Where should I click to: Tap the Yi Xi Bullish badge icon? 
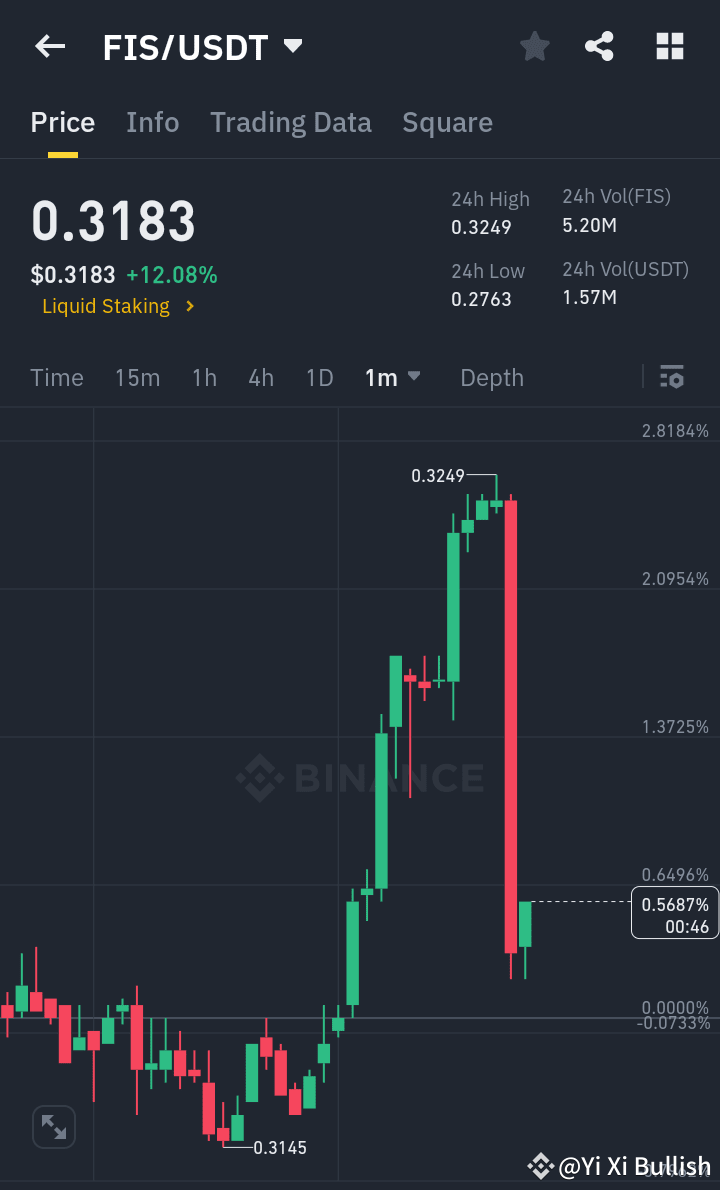tap(541, 1164)
